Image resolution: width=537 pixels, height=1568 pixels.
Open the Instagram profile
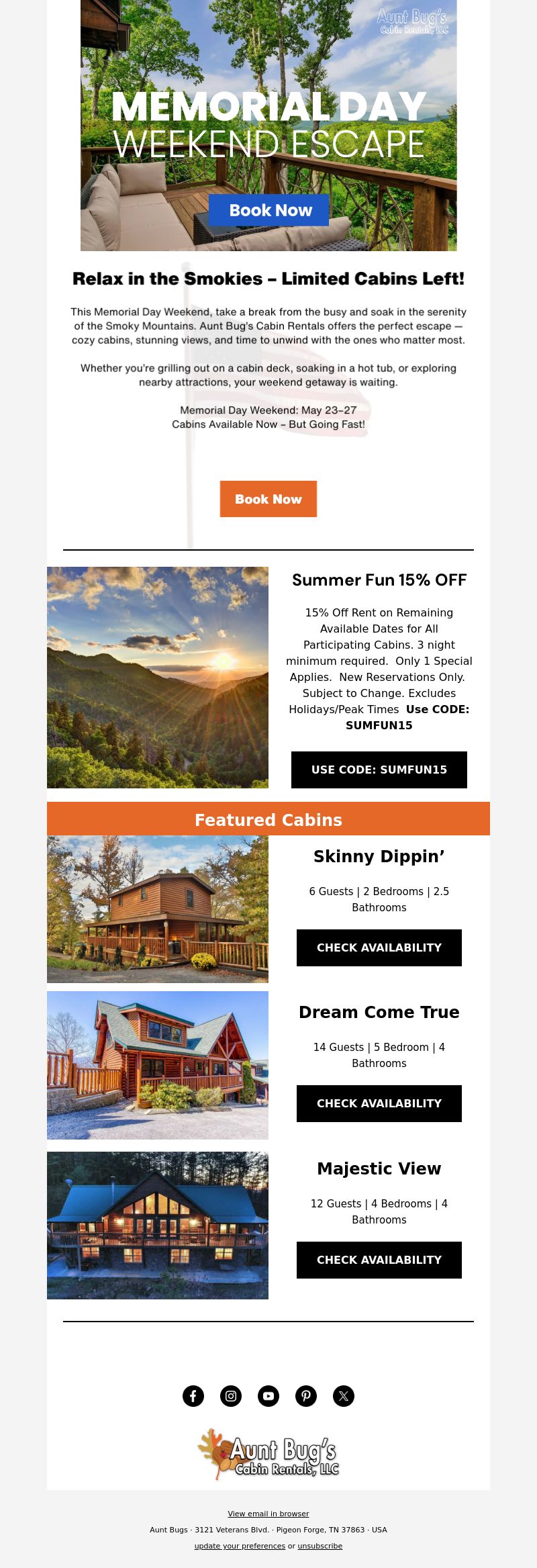point(231,1396)
